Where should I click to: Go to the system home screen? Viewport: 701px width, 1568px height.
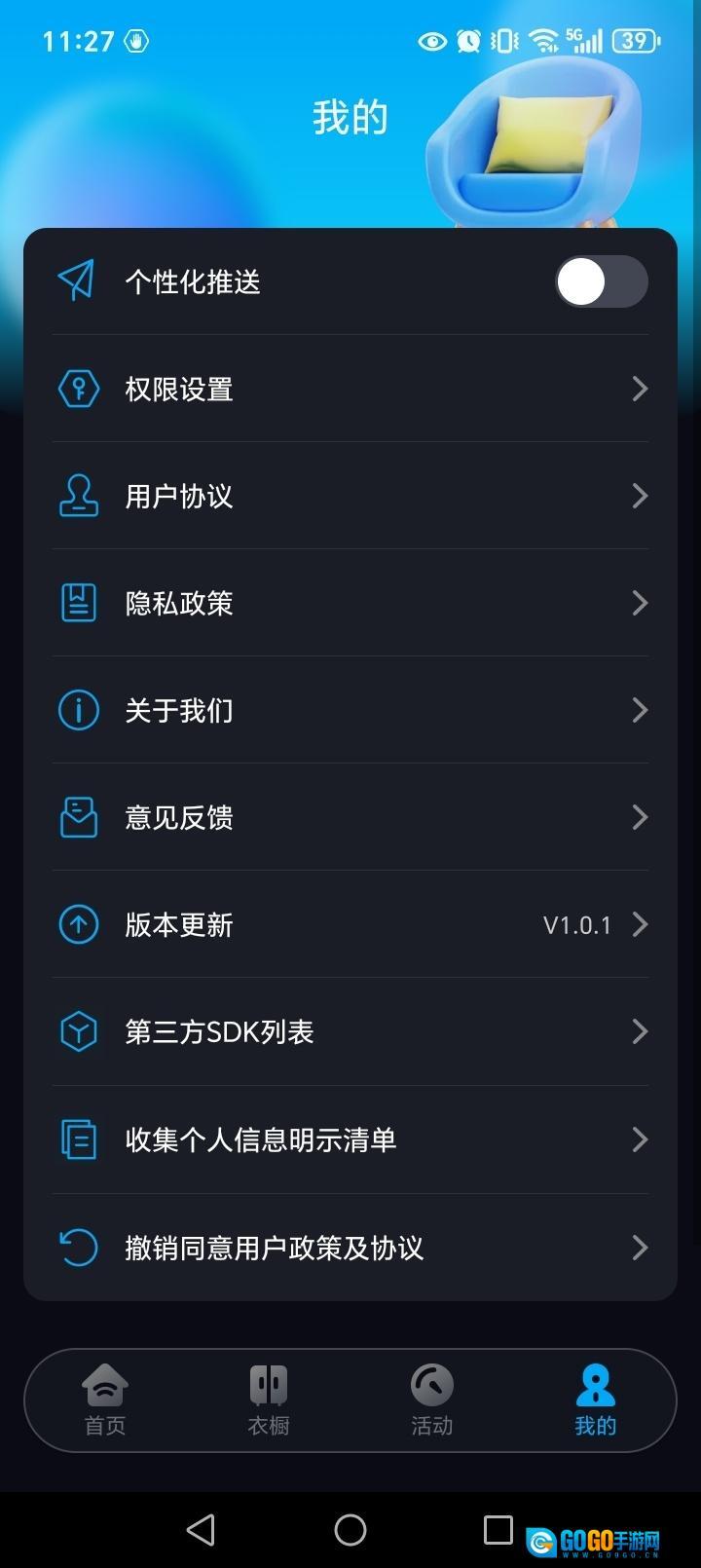350,1530
